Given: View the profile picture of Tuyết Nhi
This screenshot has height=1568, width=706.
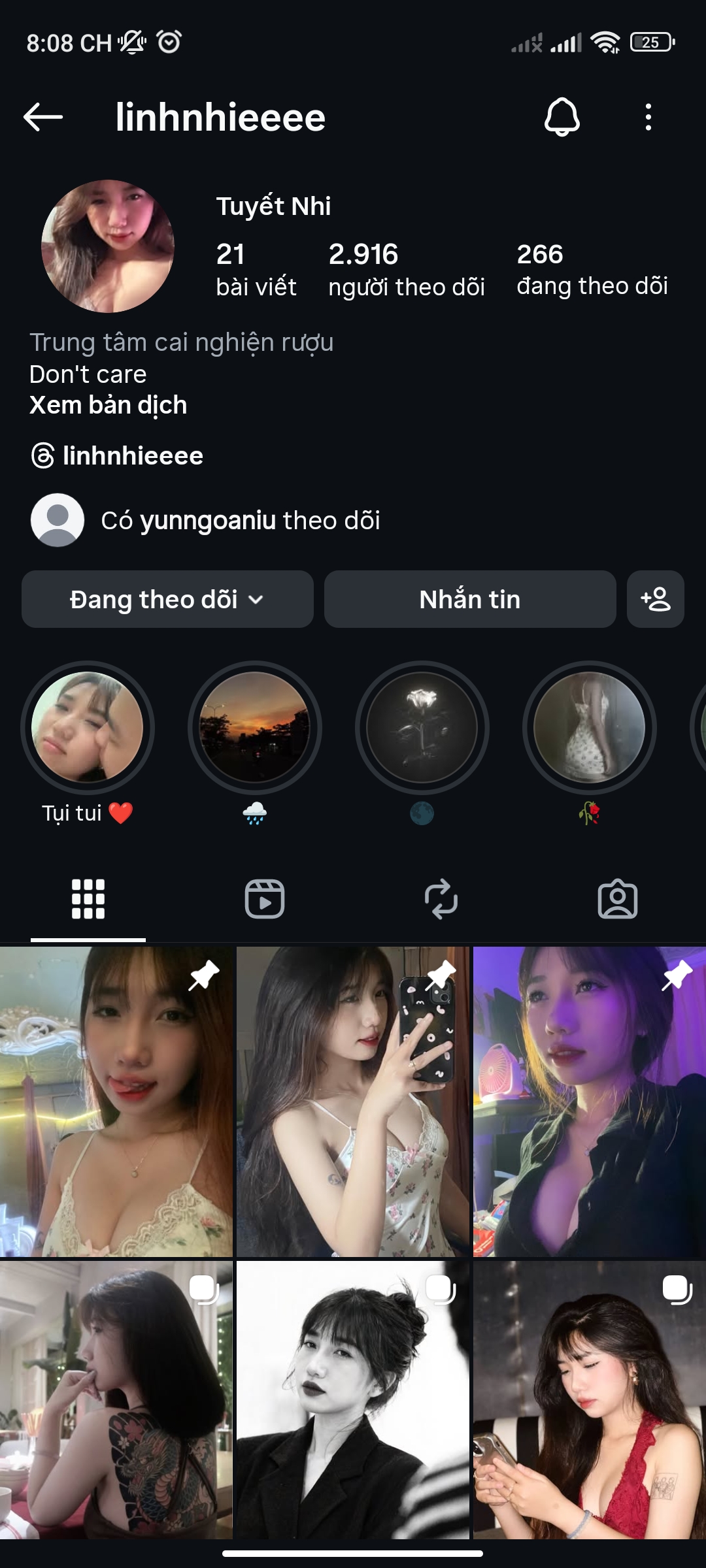Looking at the screenshot, I should [108, 246].
